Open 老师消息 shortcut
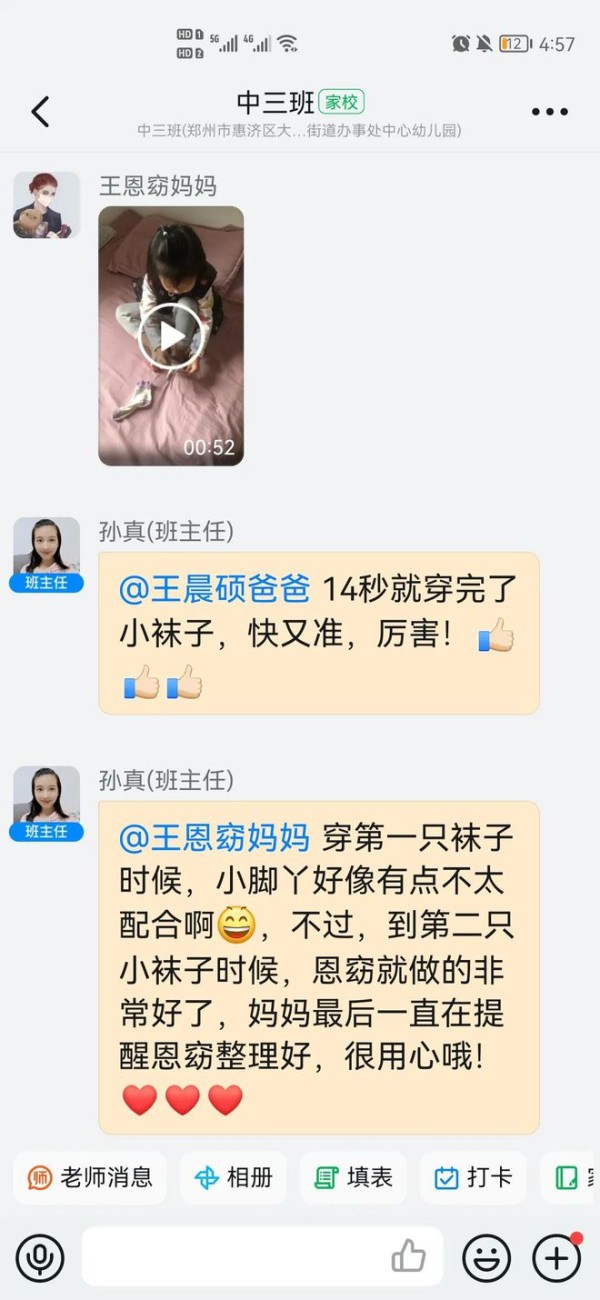 pos(90,1177)
